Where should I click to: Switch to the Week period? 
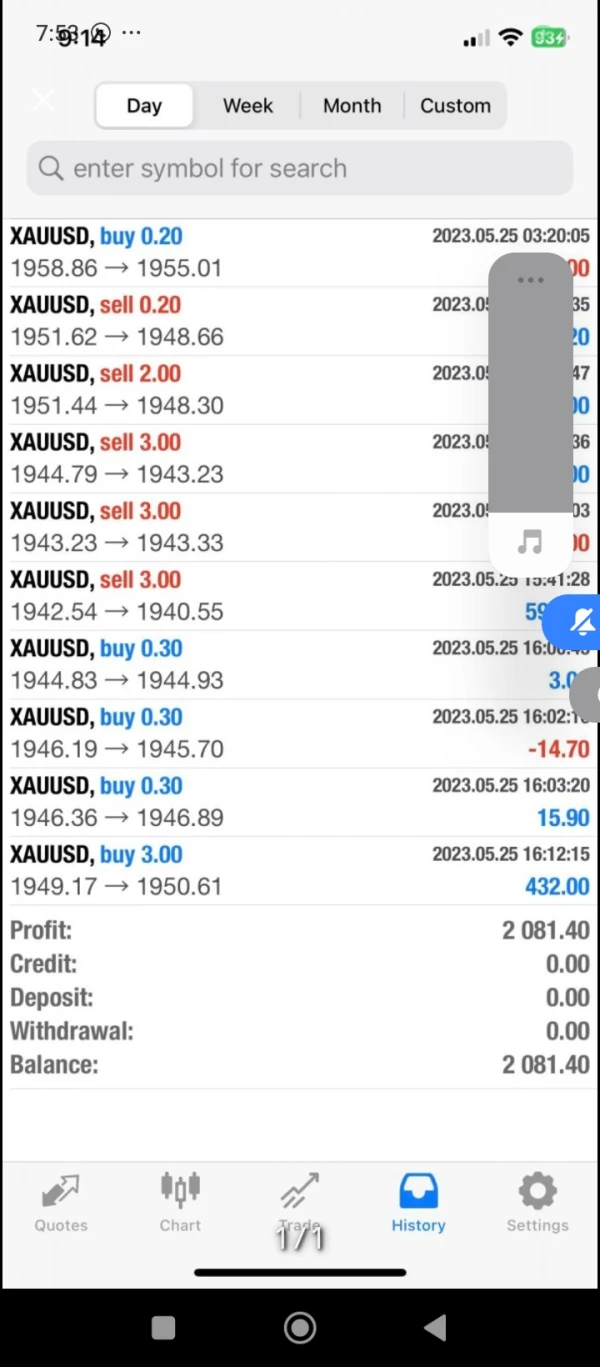pyautogui.click(x=248, y=106)
